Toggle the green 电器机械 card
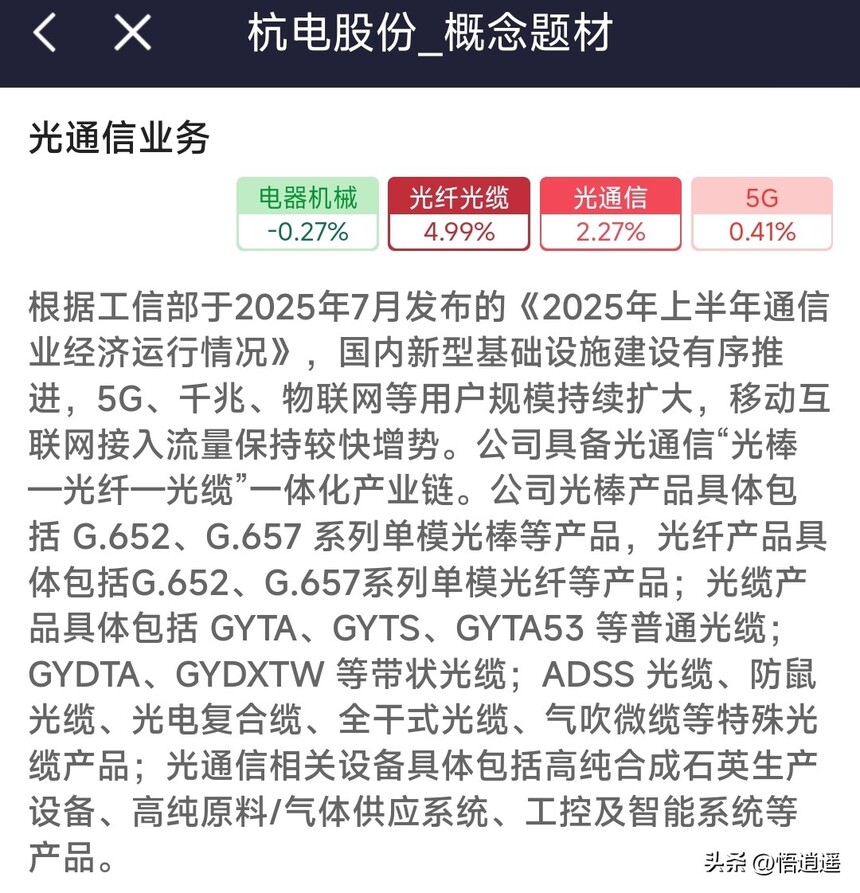Screen dimensions: 860x893 306,213
